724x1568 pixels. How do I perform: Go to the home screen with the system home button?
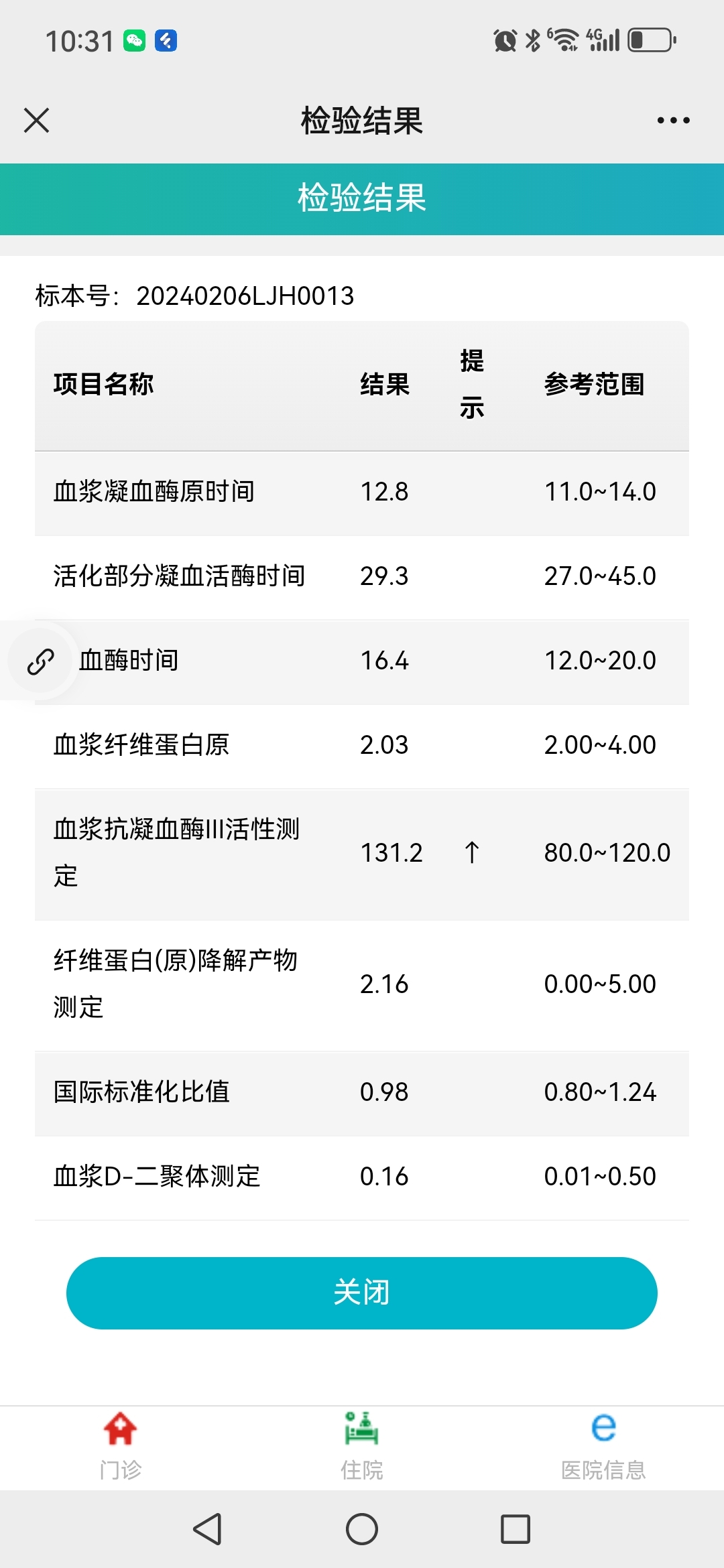click(x=362, y=1529)
